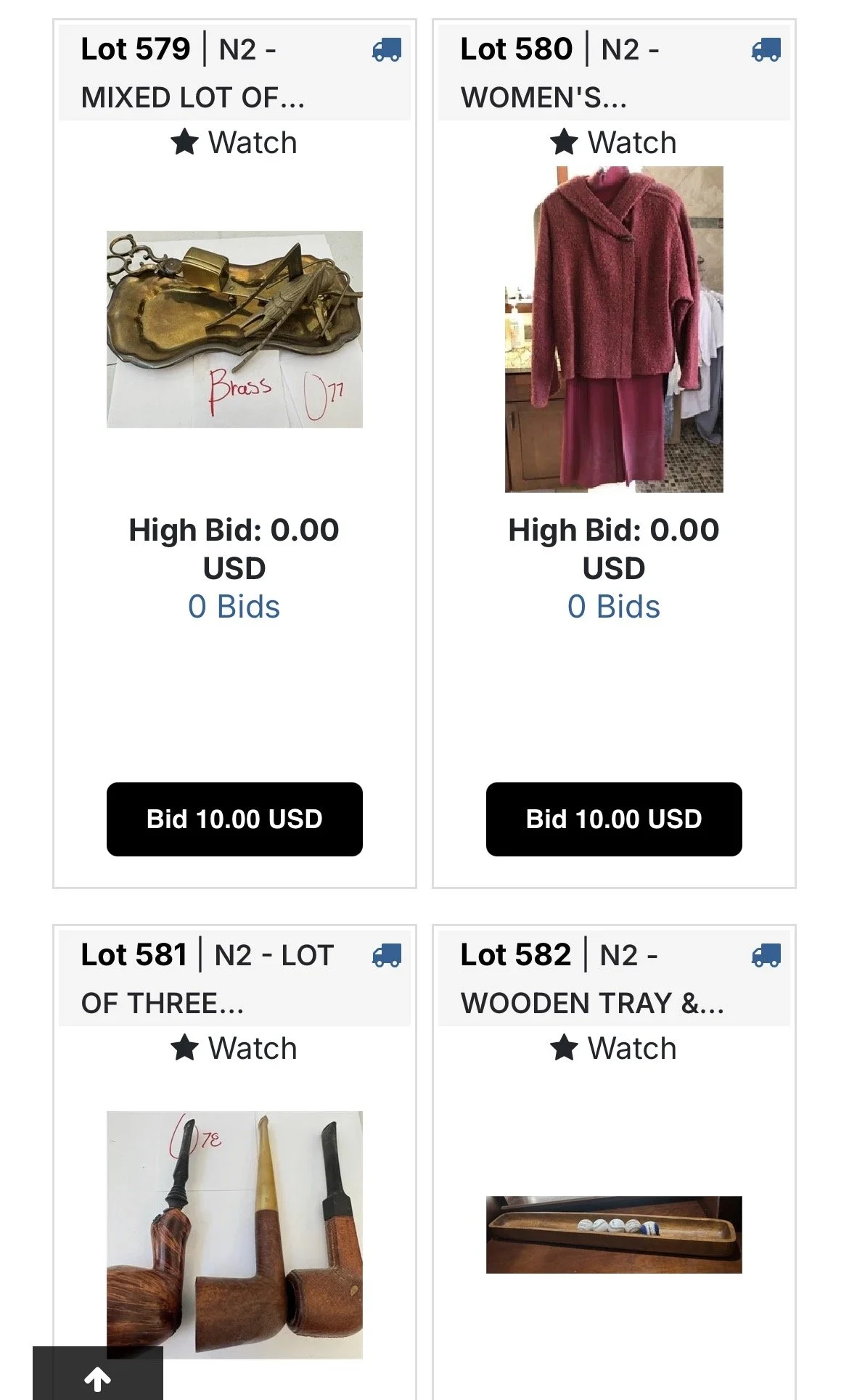
Task: Watch Lot 581 three pipes
Action: click(x=234, y=1048)
